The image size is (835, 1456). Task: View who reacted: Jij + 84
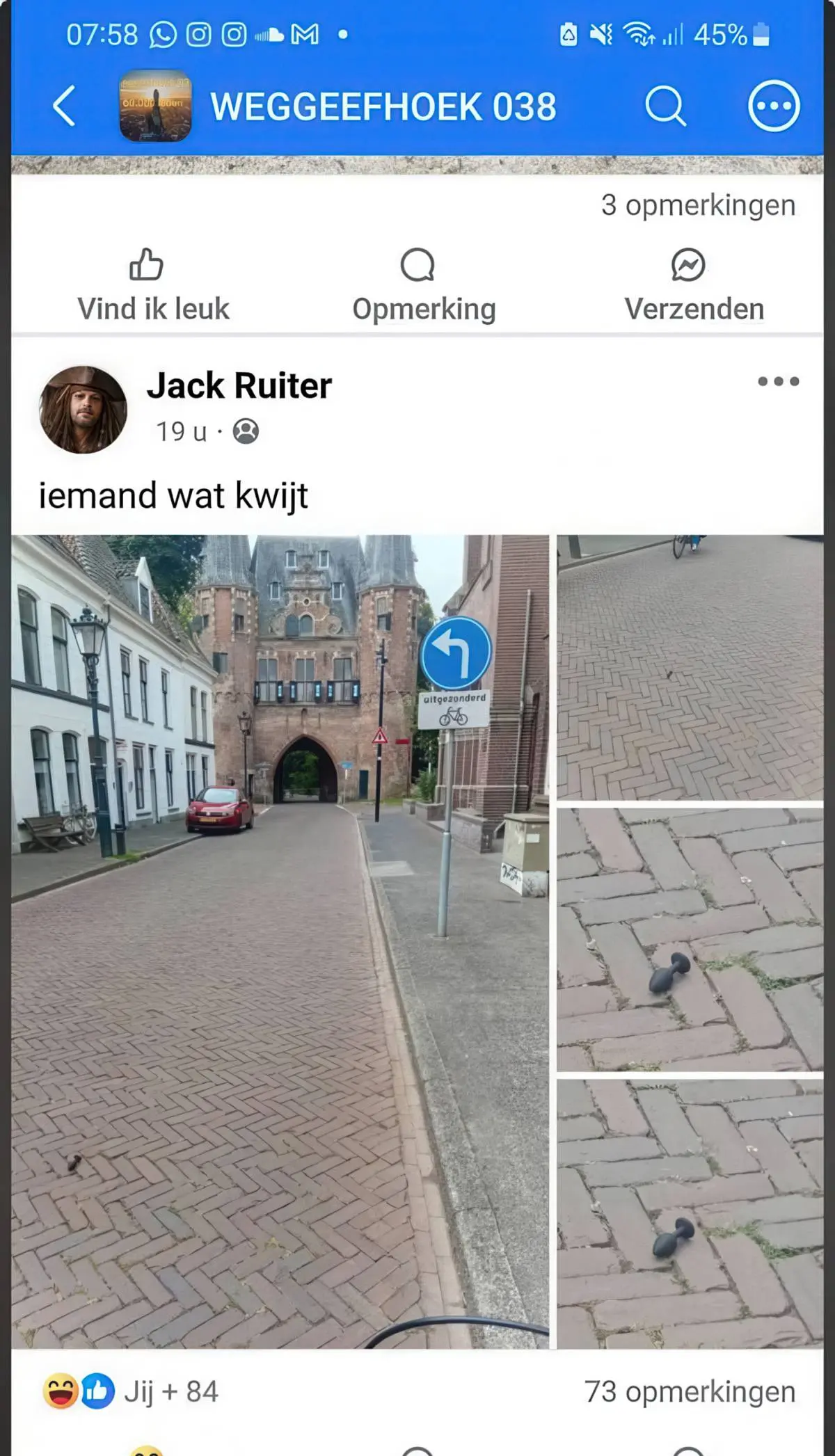(131, 1392)
